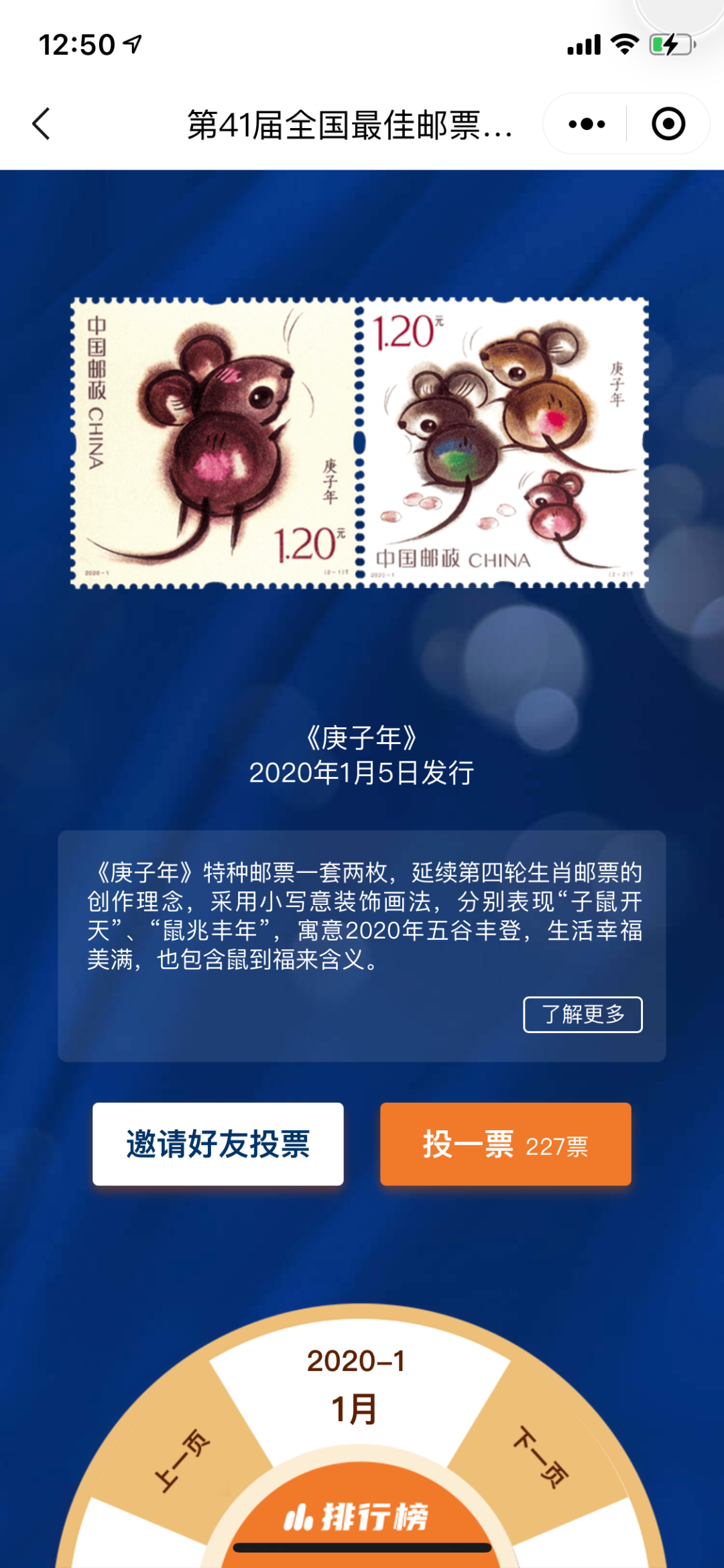724x1568 pixels.
Task: Open the 排行榜 ranking list
Action: [x=356, y=1516]
